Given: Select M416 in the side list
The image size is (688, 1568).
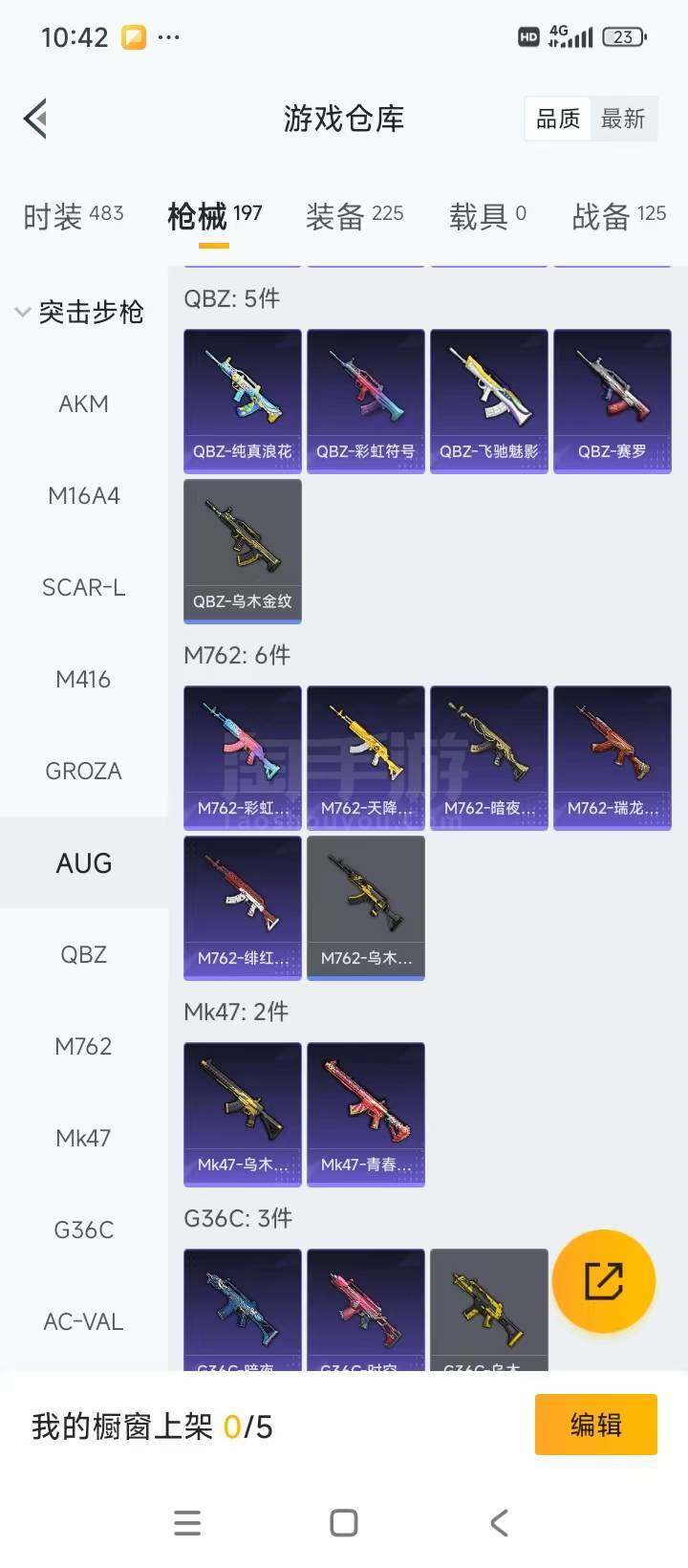Looking at the screenshot, I should [84, 679].
